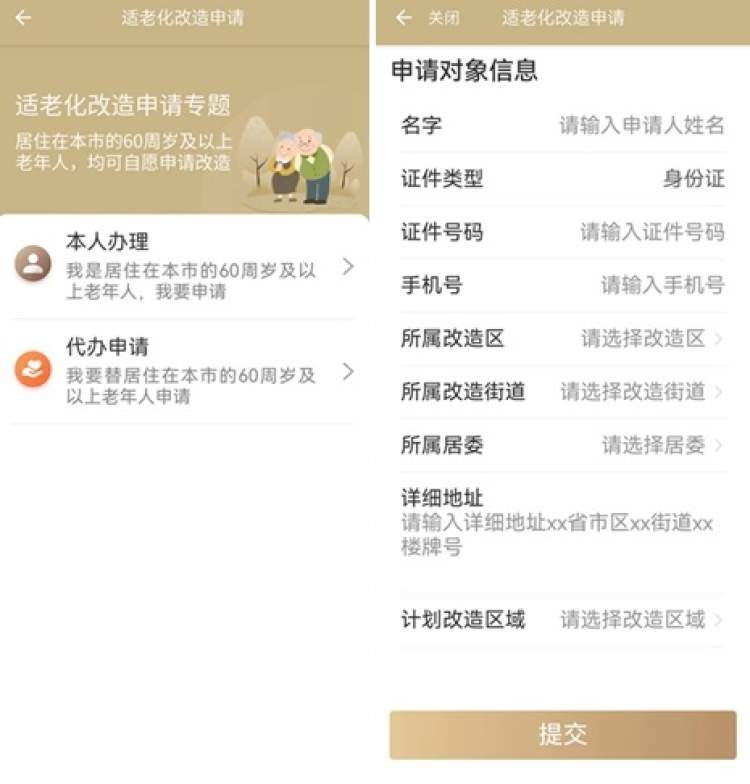Open 本人办理 to apply for yourself
Image resolution: width=750 pixels, height=784 pixels.
(185, 266)
